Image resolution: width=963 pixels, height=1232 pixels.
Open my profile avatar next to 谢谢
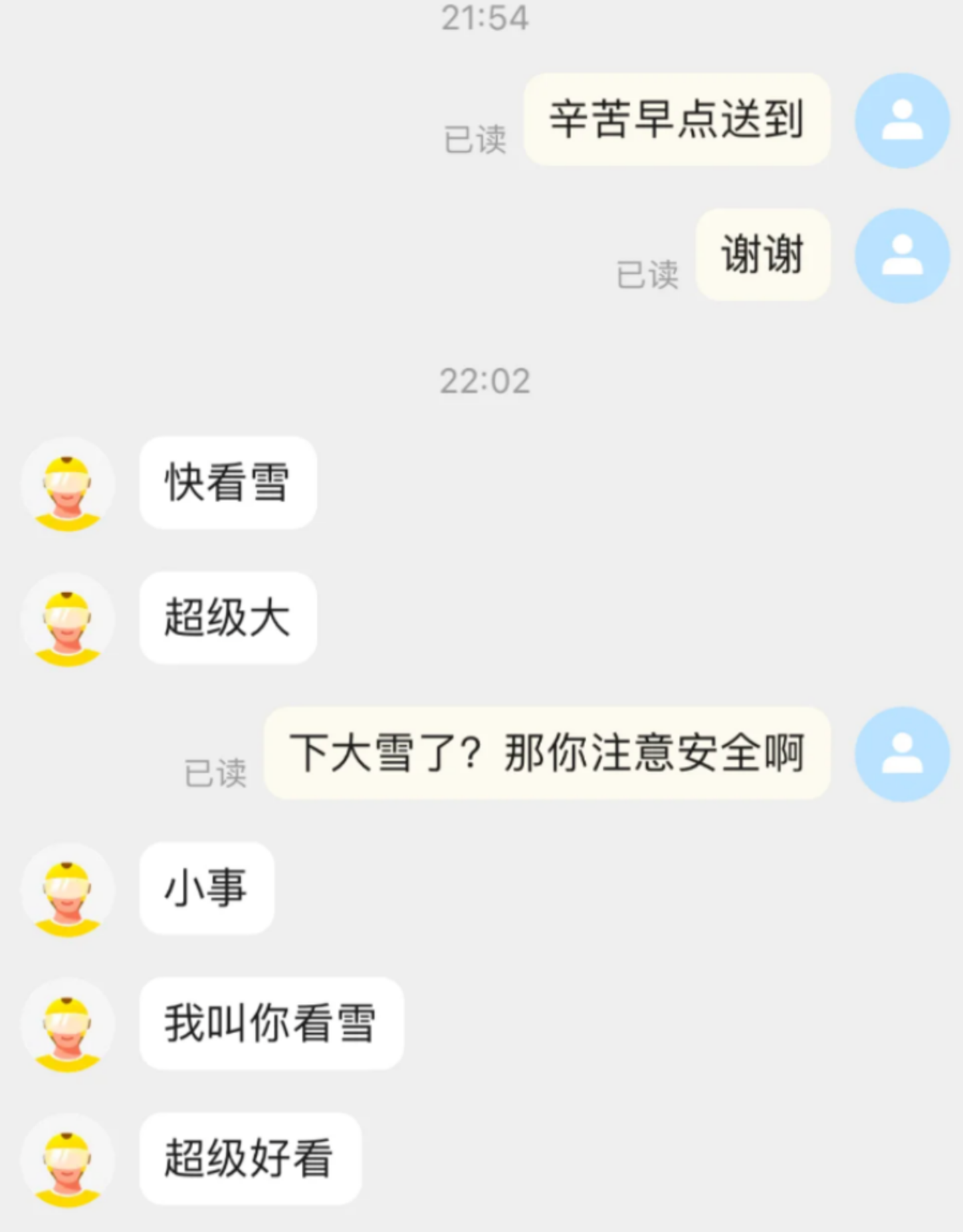point(902,255)
